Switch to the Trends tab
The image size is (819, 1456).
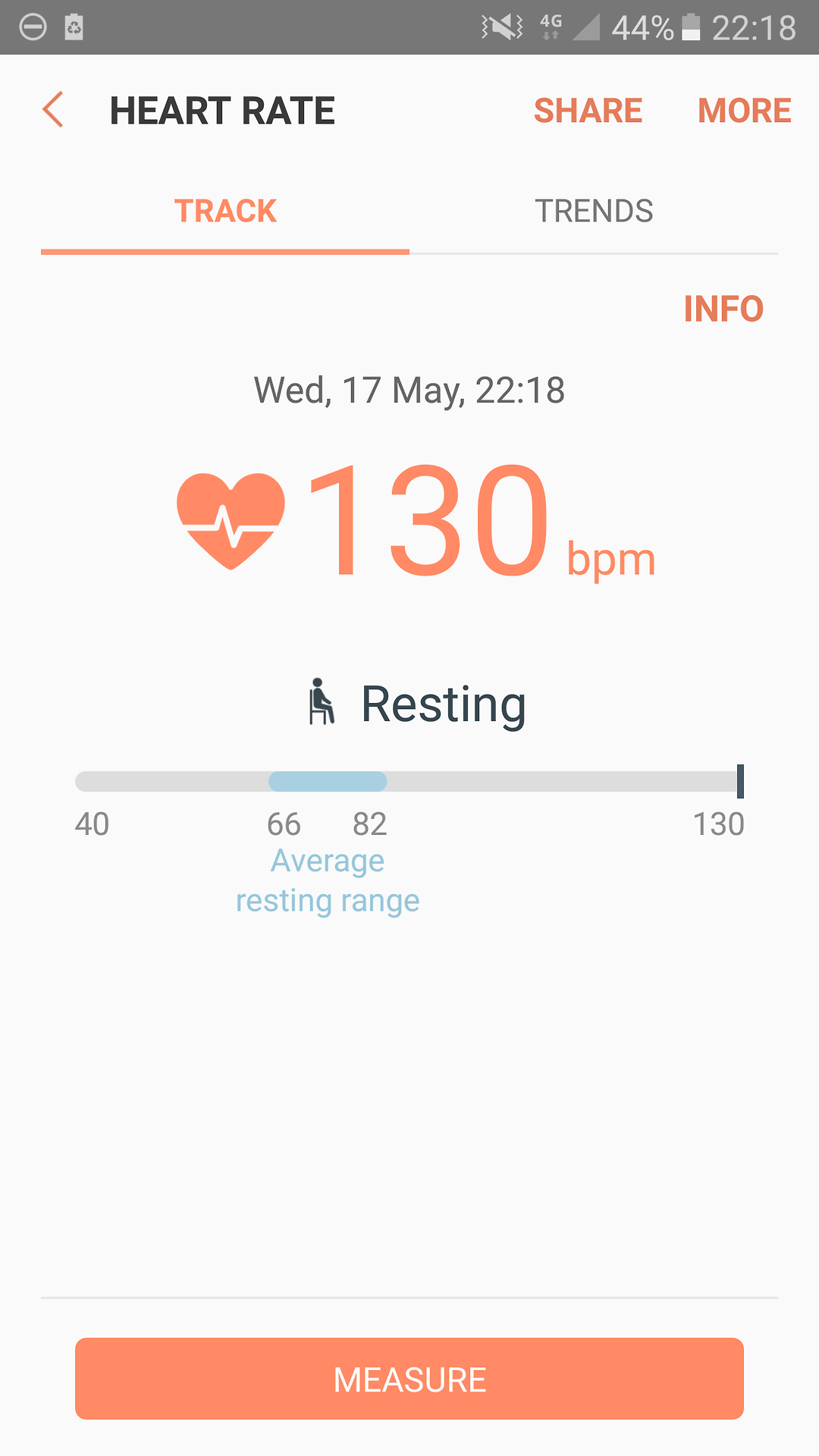(x=594, y=211)
